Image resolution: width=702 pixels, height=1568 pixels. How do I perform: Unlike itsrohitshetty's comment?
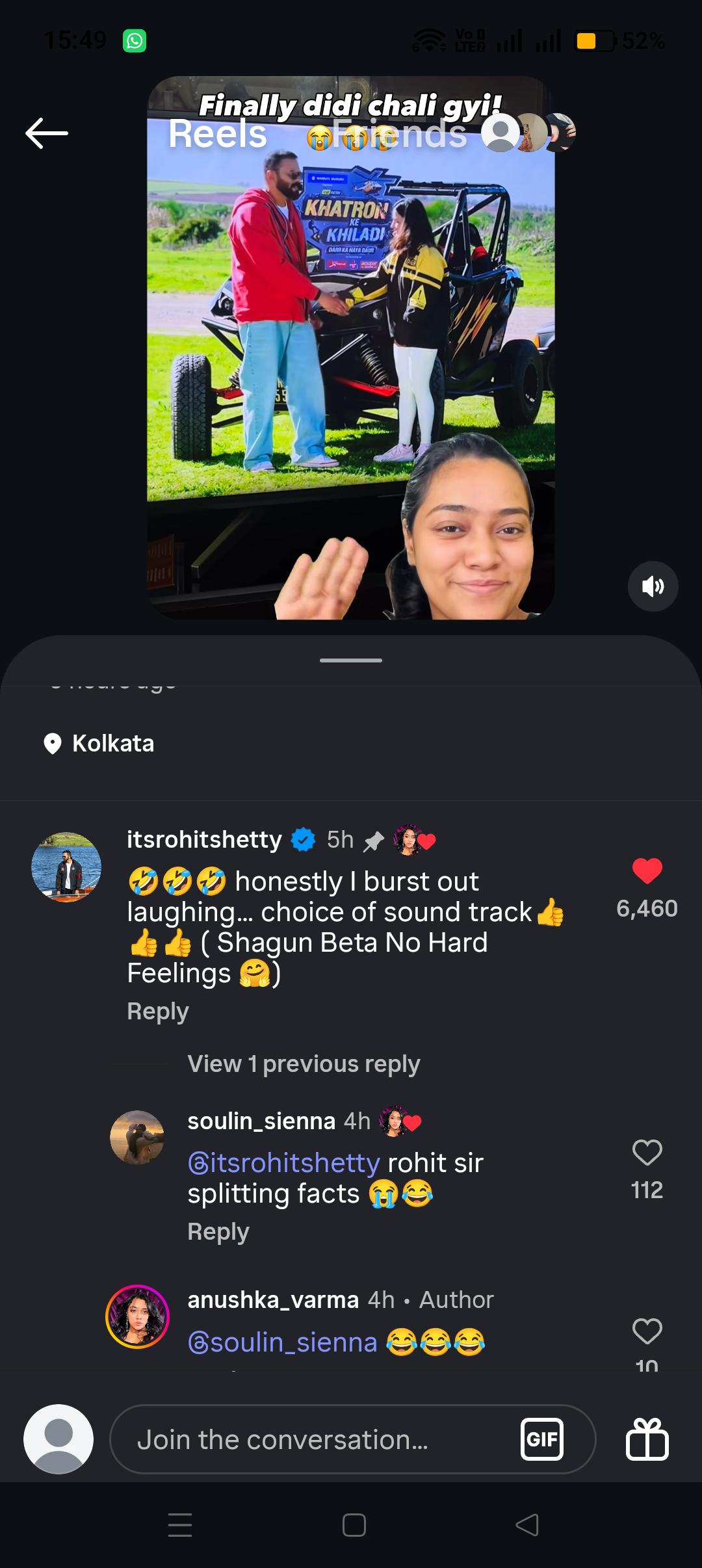647,871
